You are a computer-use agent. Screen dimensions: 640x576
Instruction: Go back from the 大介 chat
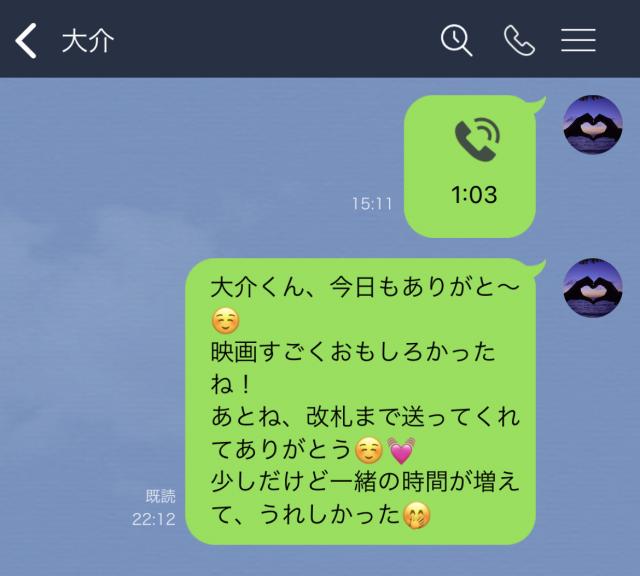tap(27, 41)
